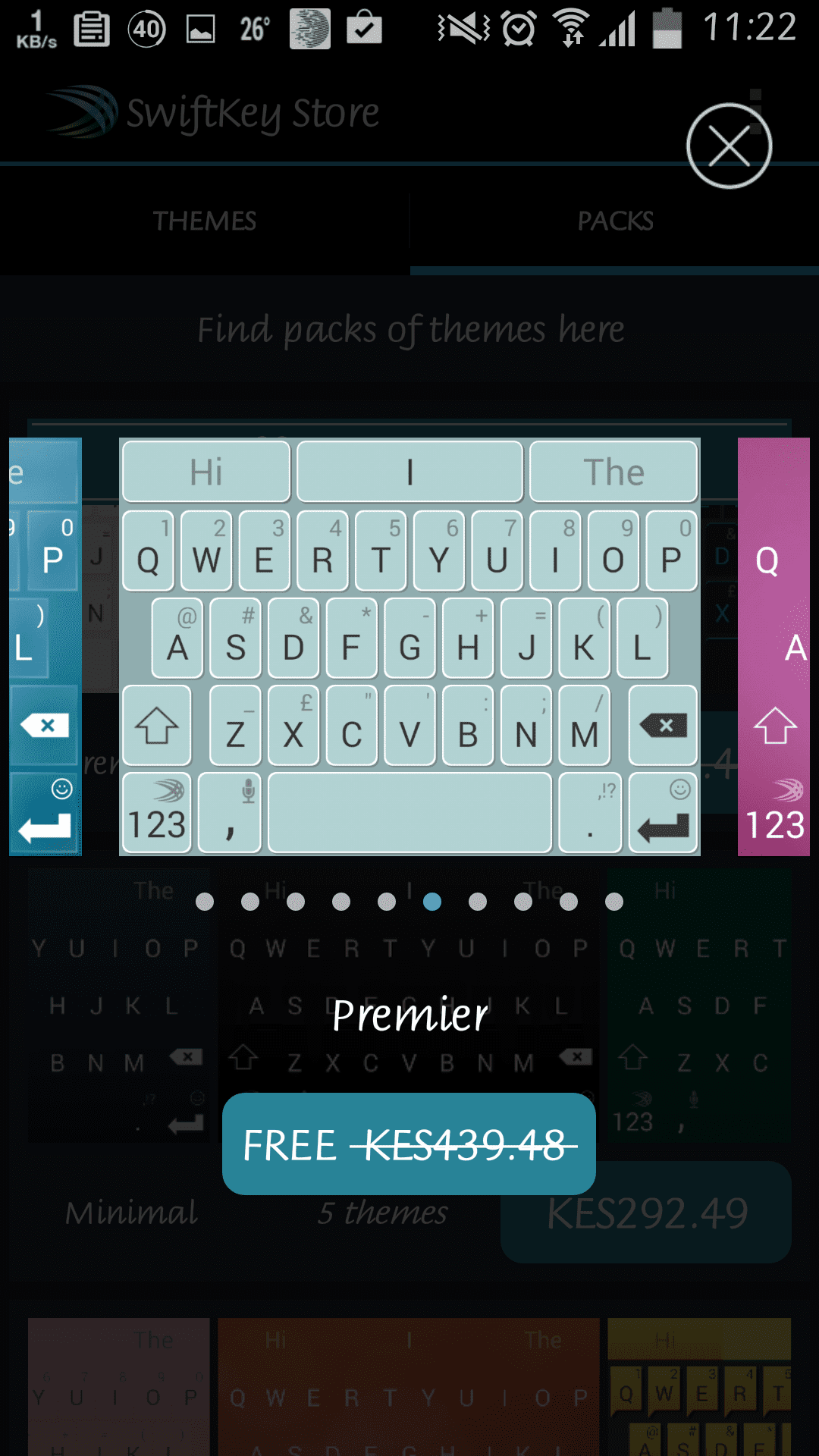The image size is (819, 1456).
Task: Tap the light teal keyboard preview image
Action: (x=409, y=647)
